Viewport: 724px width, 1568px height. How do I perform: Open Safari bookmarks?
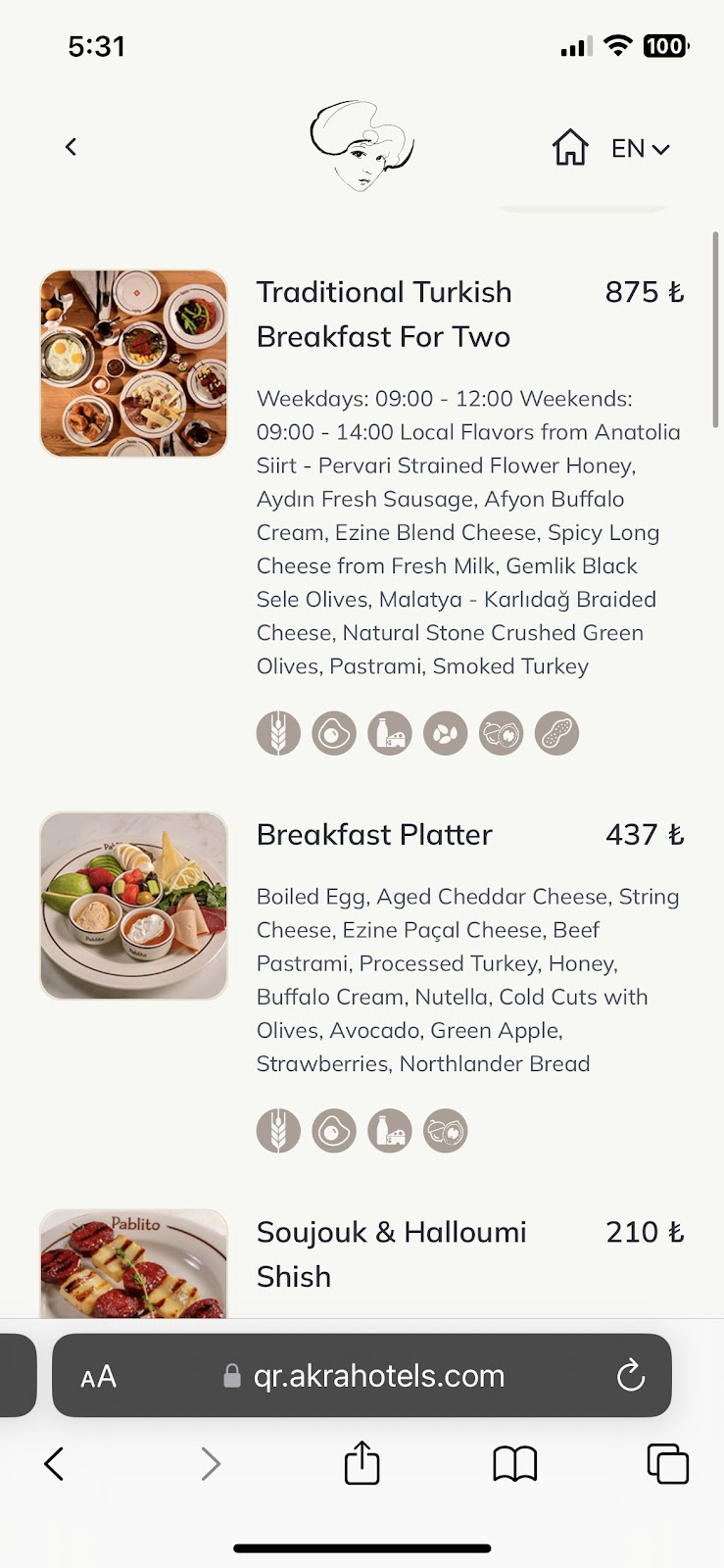point(514,1464)
